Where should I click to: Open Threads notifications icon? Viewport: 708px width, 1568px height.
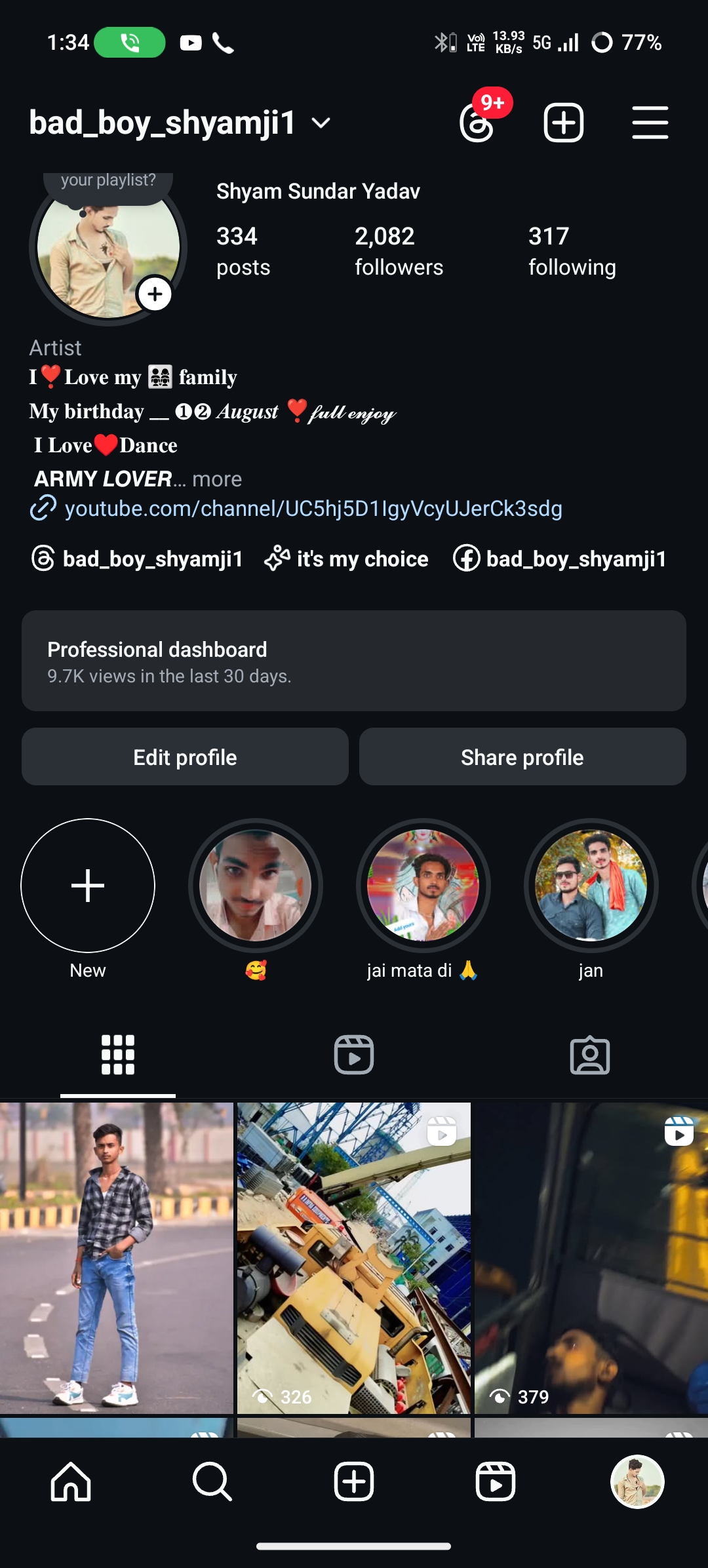(478, 123)
